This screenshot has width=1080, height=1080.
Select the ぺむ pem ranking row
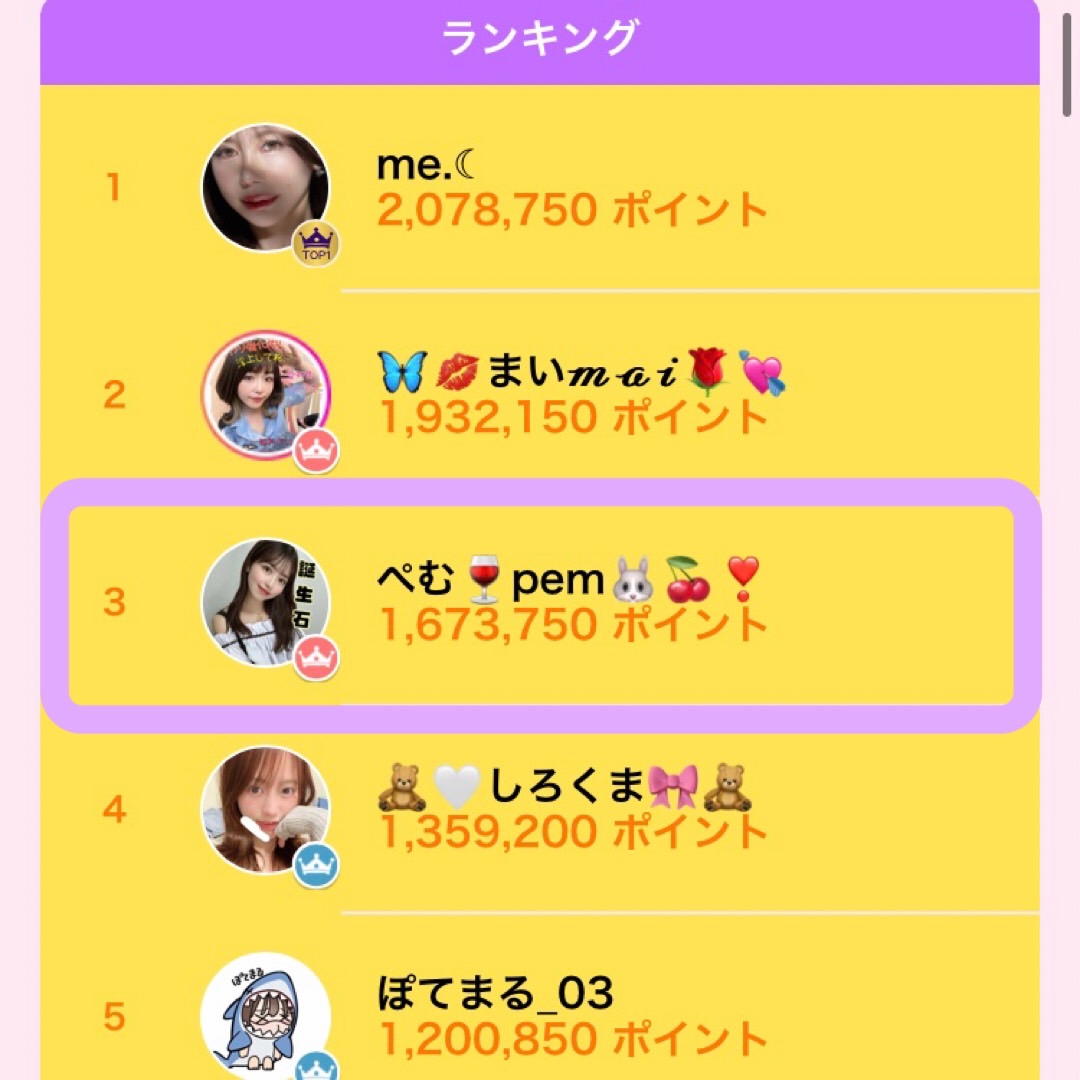(540, 604)
